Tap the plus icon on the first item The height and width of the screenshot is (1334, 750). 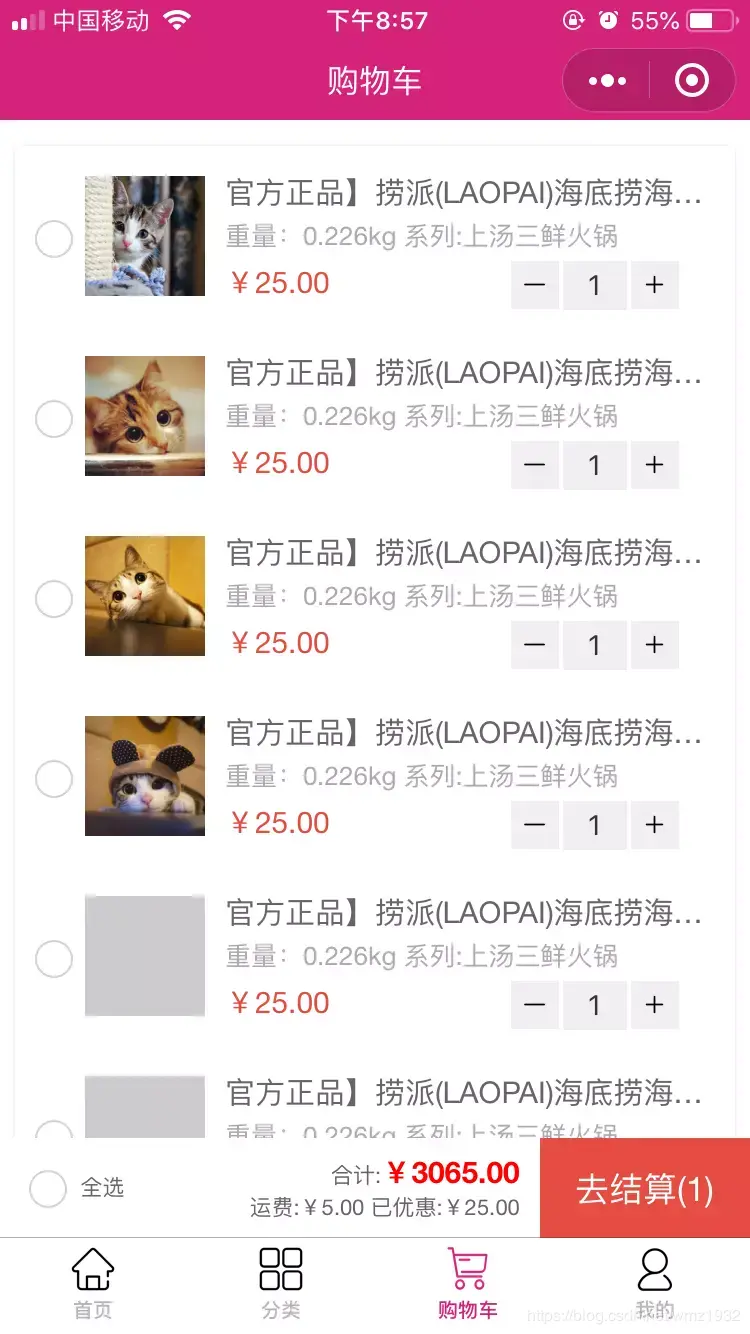[655, 285]
